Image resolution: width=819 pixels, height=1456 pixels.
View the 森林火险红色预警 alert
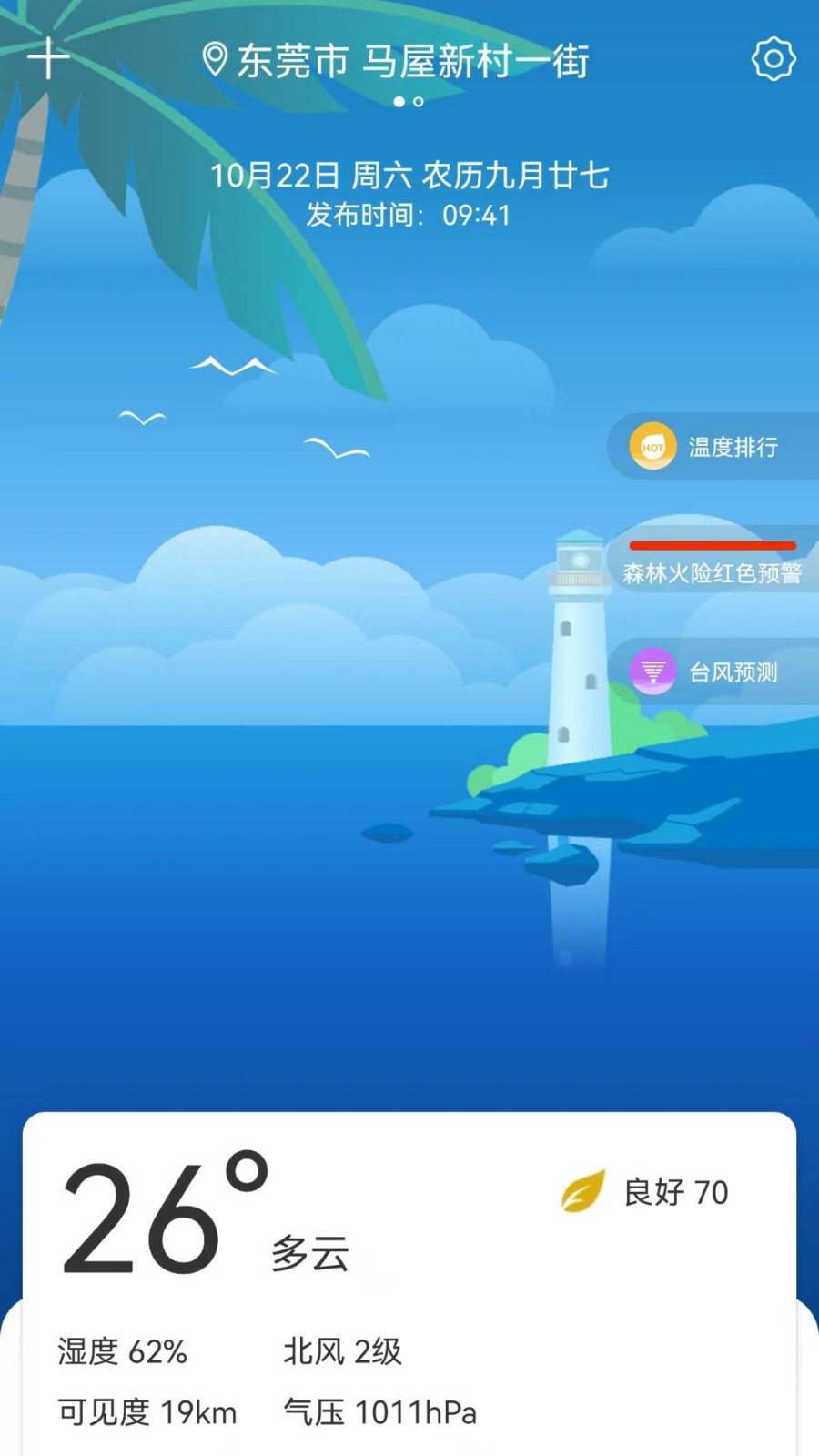click(712, 571)
